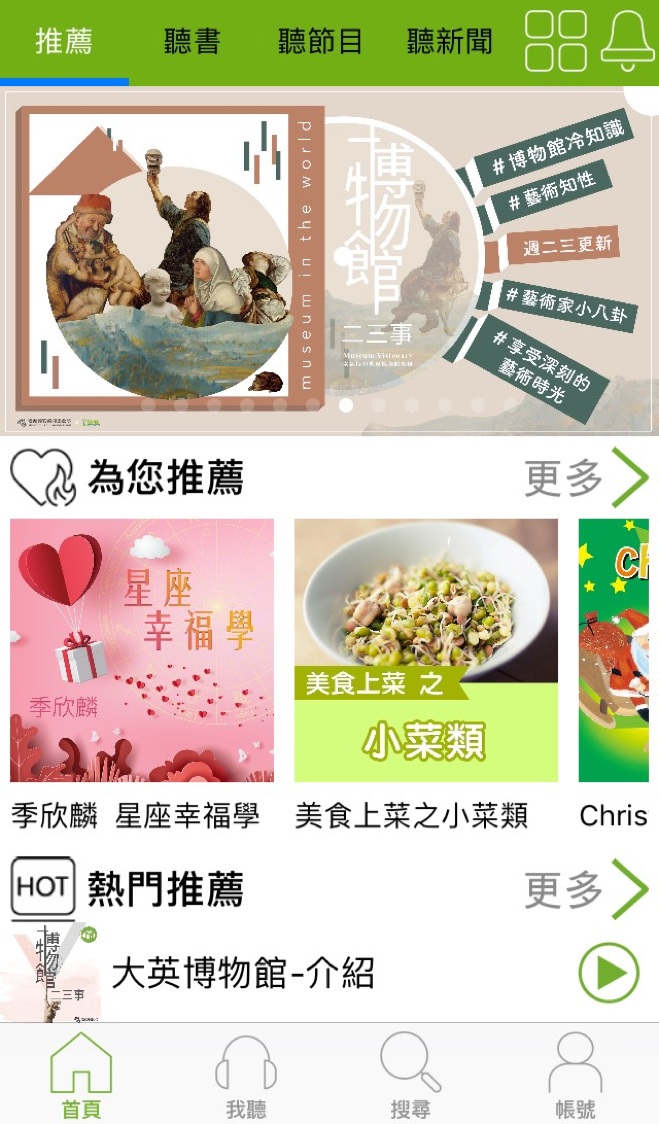This screenshot has width=659, height=1124.
Task: Open the 美食上菜之小菜類 card
Action: (x=426, y=674)
